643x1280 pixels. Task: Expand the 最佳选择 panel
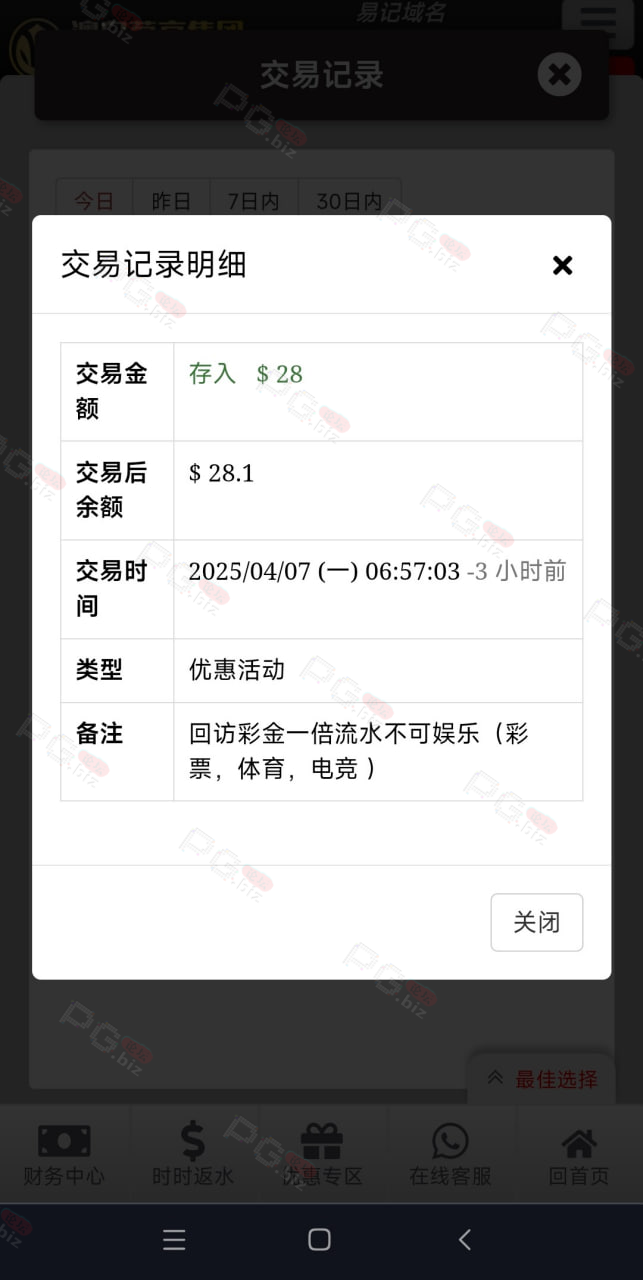pos(541,1079)
